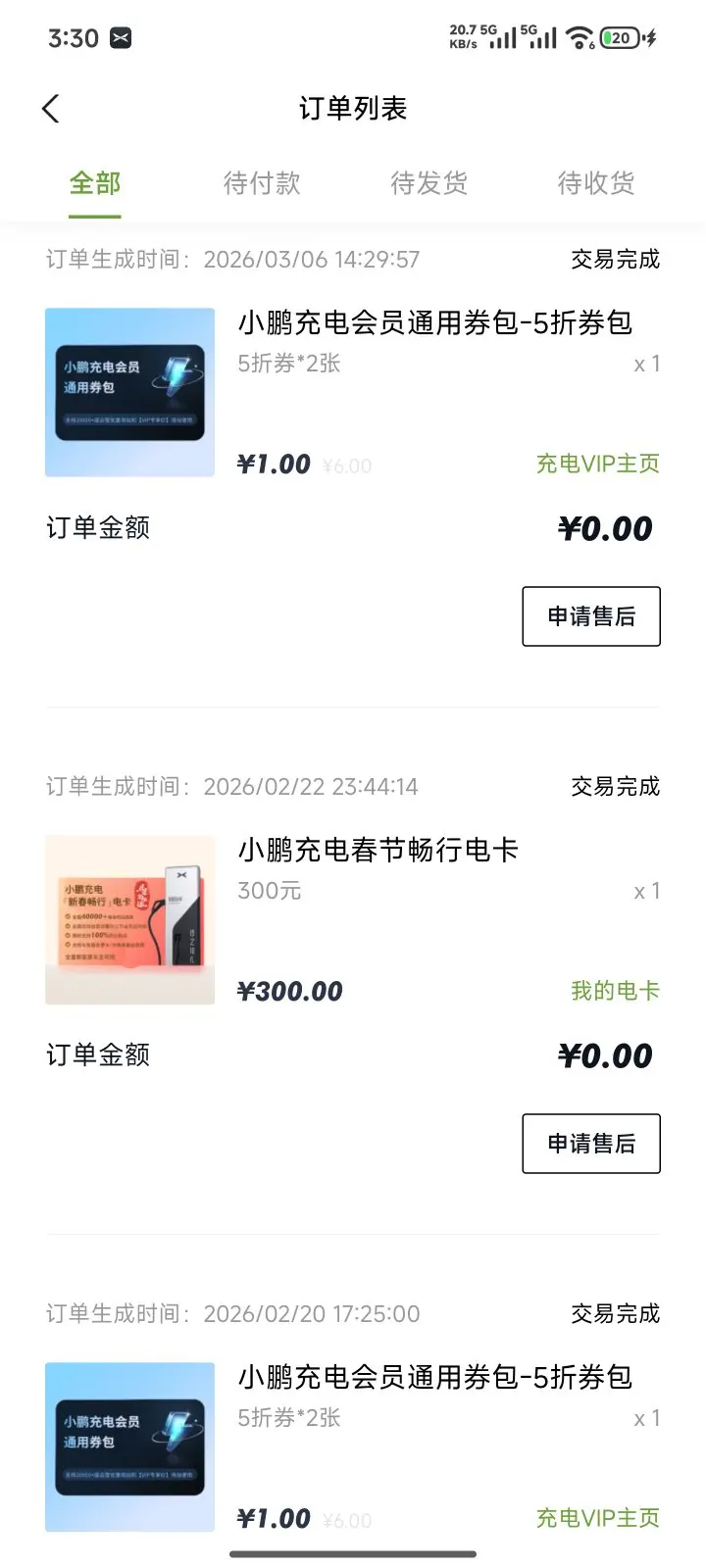Open 我的电卡 link

pos(615,991)
